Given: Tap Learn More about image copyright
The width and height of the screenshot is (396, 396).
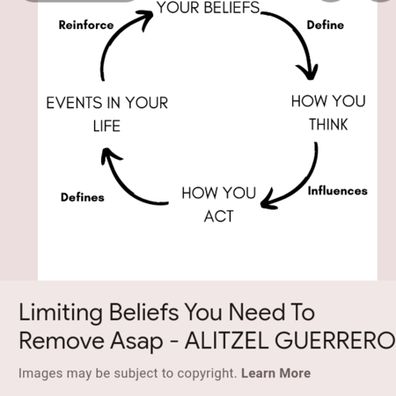Looking at the screenshot, I should [276, 373].
